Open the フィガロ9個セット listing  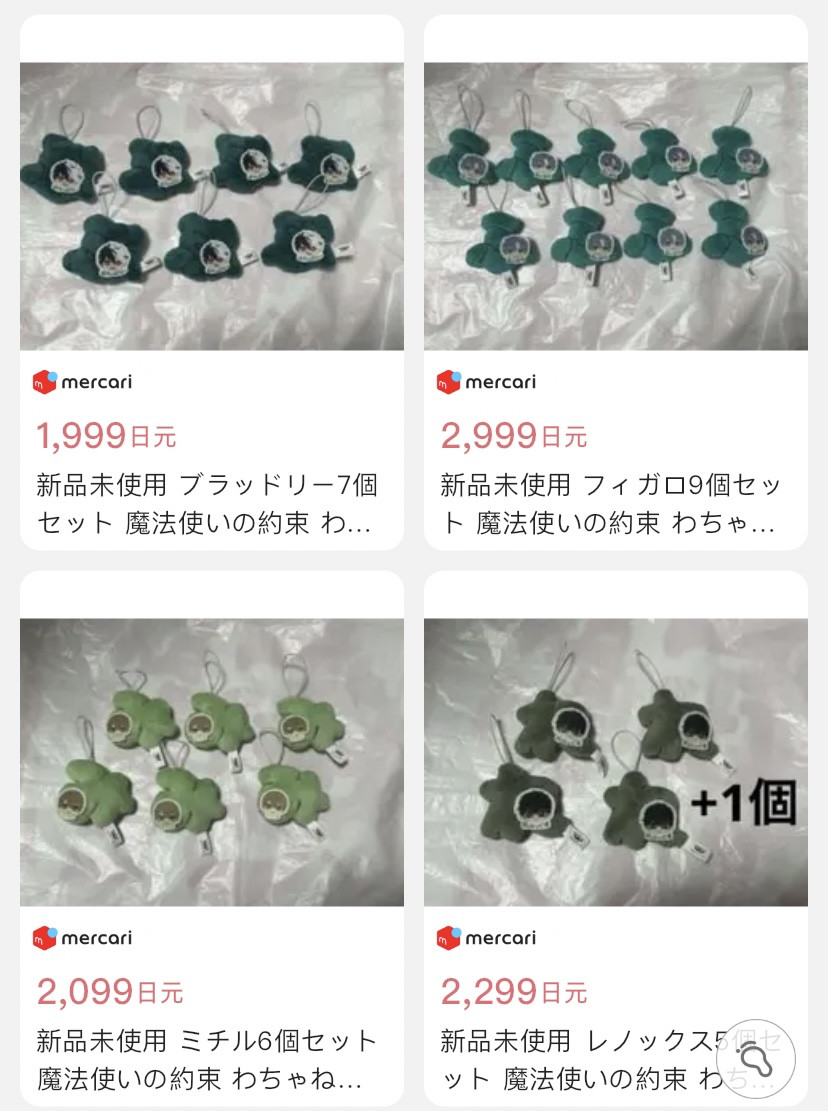[616, 206]
